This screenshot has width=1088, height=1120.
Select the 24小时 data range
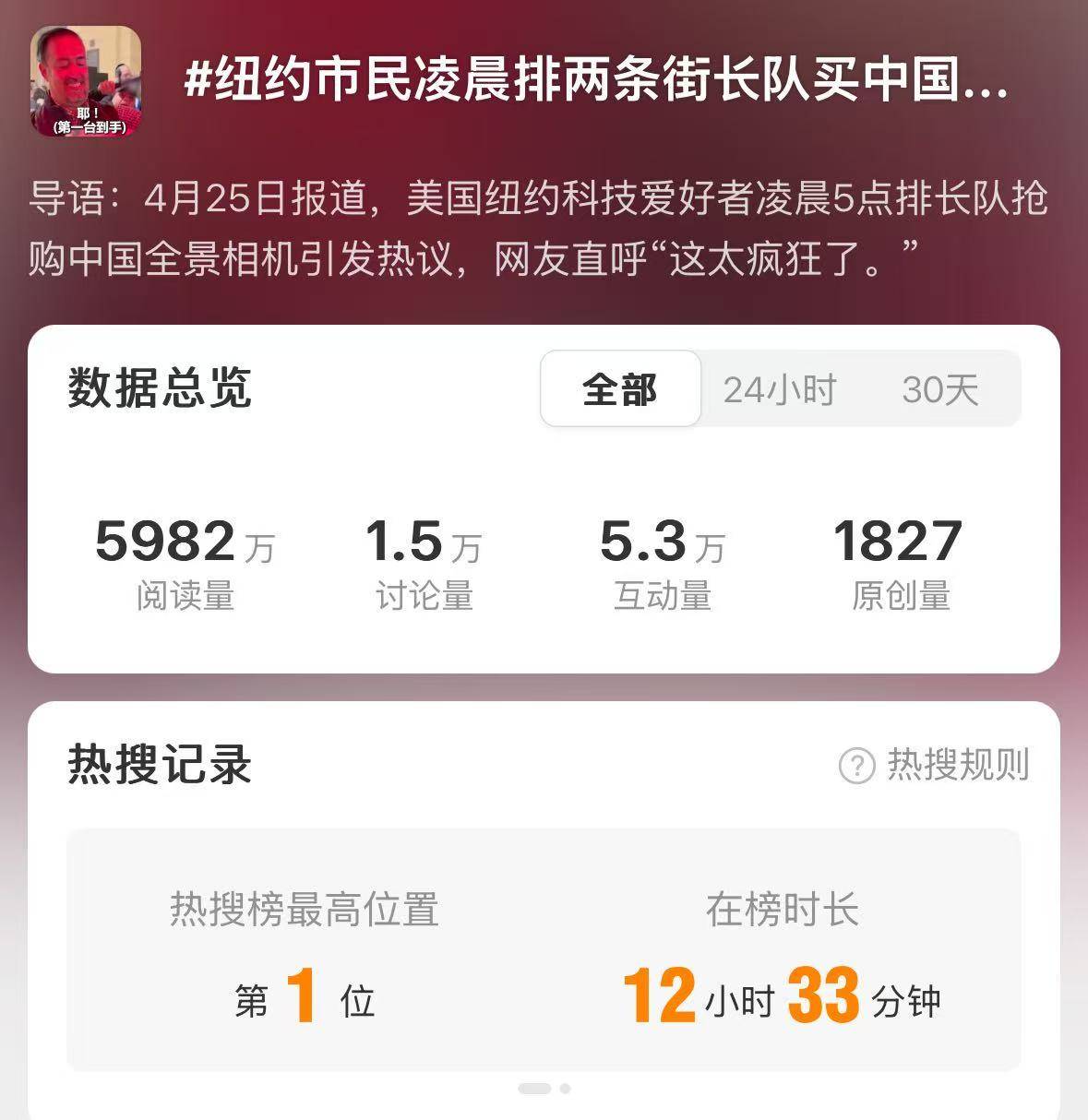tap(779, 389)
